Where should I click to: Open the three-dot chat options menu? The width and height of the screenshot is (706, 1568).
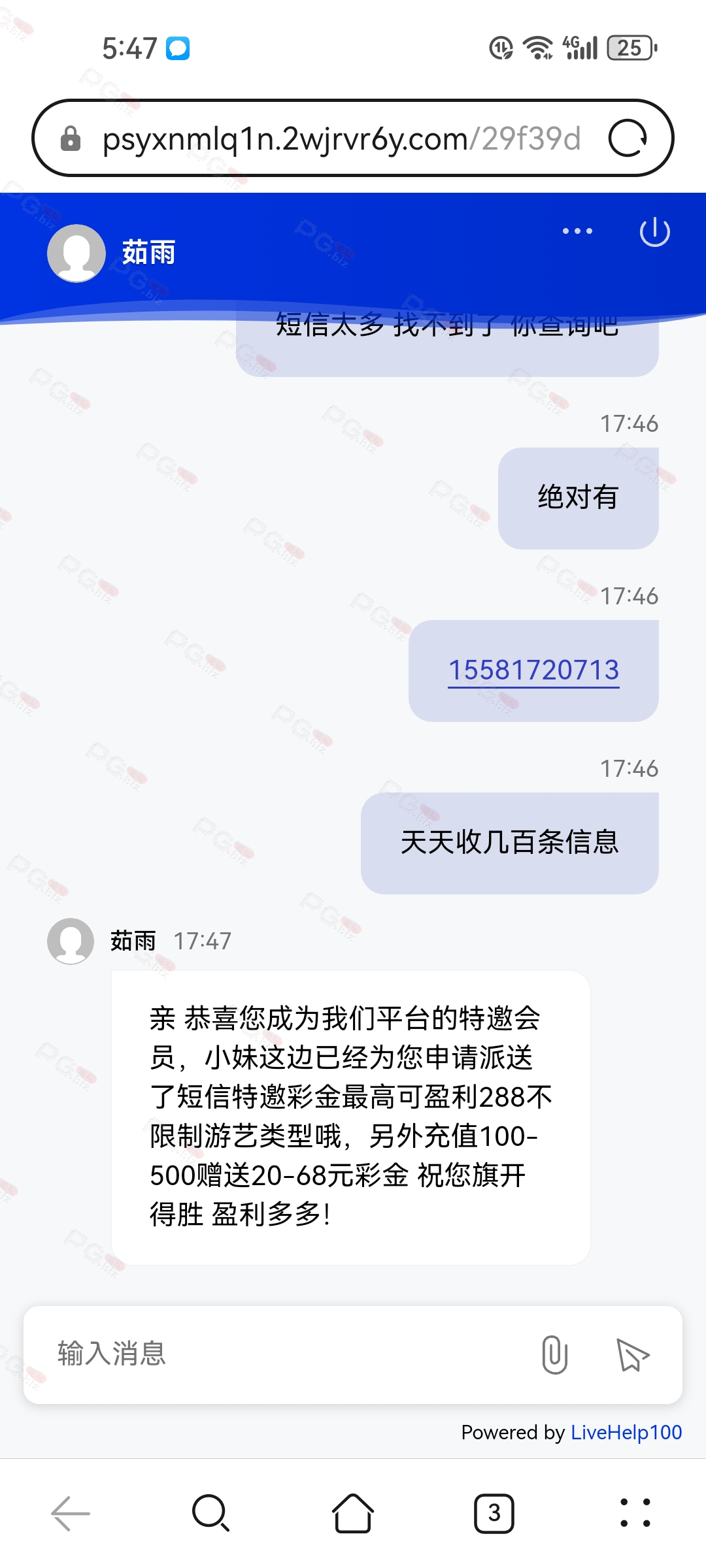[577, 231]
